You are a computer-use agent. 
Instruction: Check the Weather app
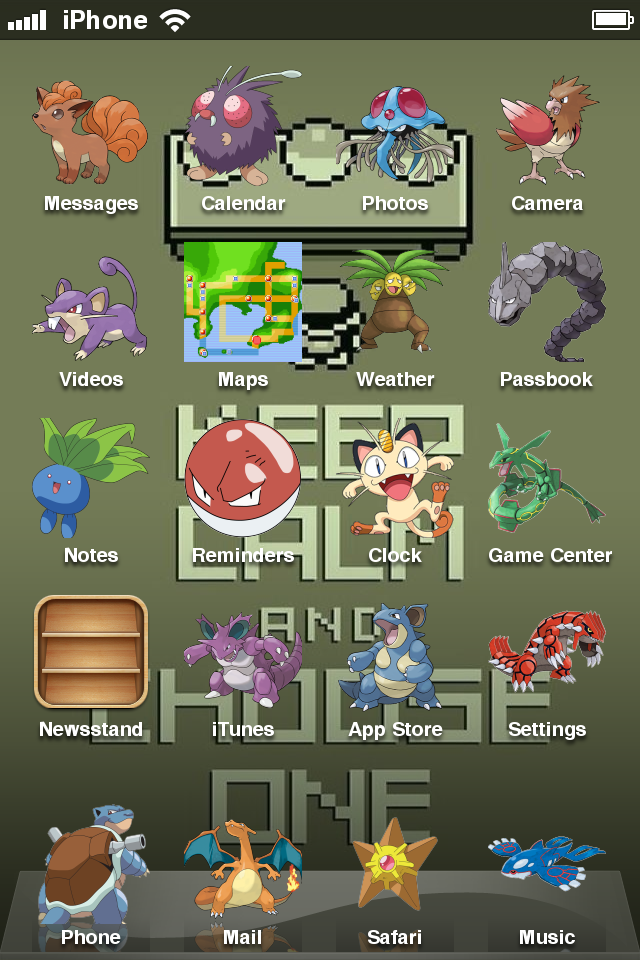[395, 304]
